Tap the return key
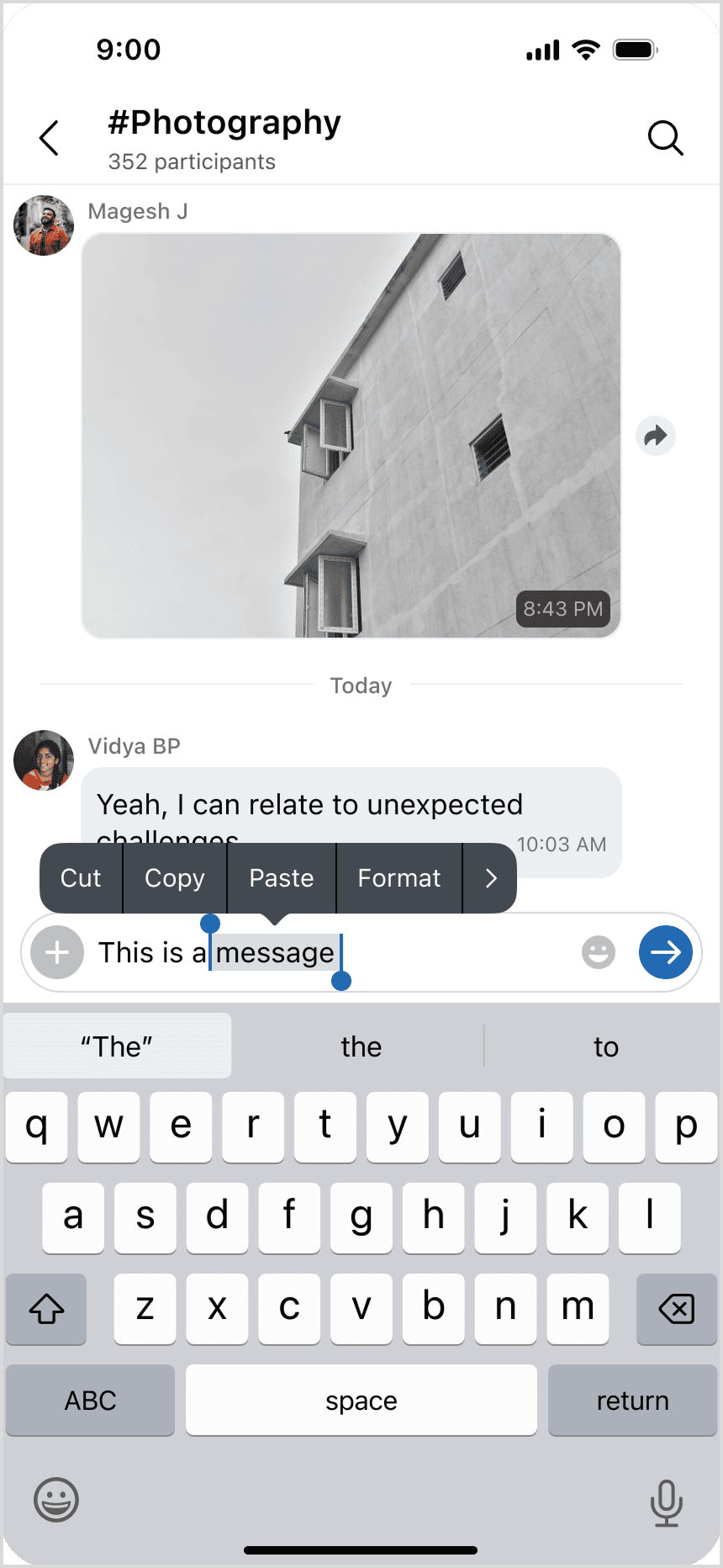Screen dimensions: 723x1568 632,1401
